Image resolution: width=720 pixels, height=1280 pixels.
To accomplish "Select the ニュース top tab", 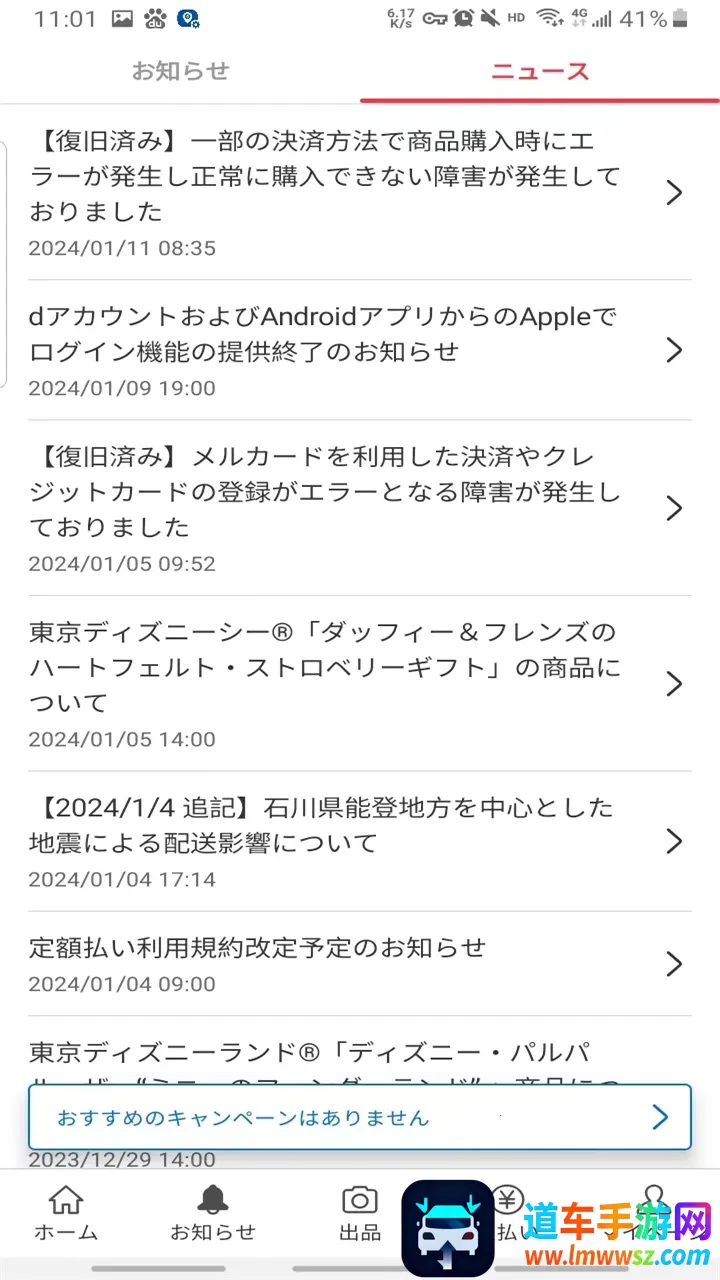I will click(x=540, y=71).
